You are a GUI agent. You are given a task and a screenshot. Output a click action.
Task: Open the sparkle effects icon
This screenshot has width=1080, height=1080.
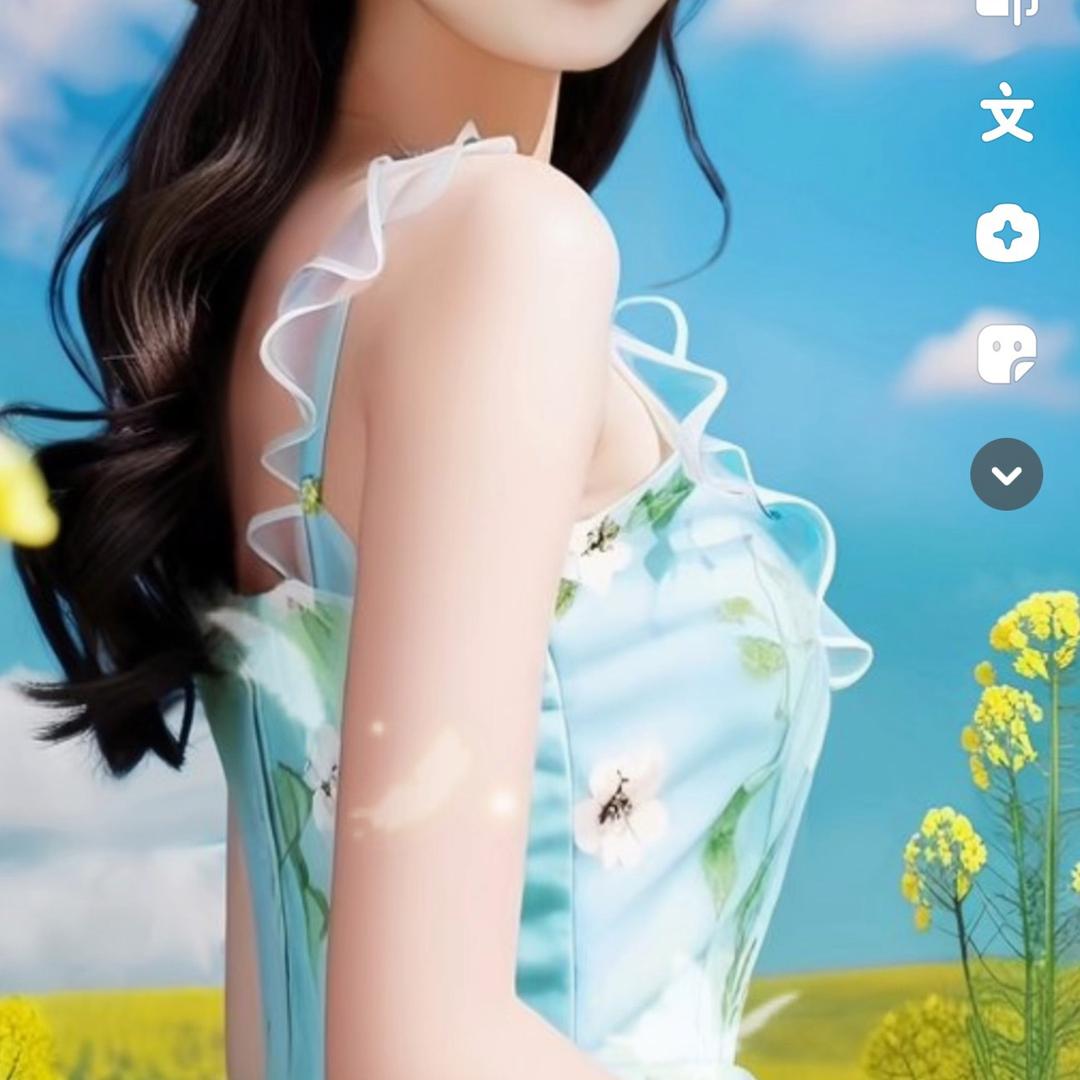(x=1007, y=235)
